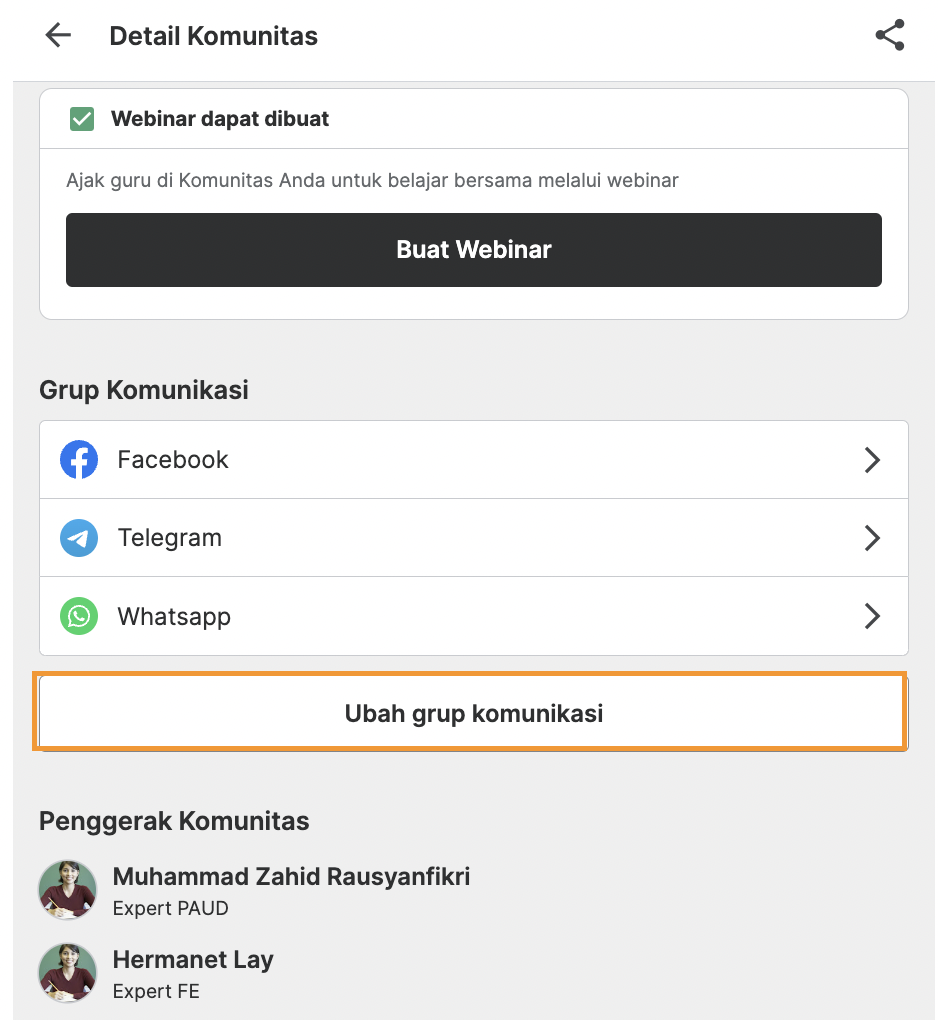The width and height of the screenshot is (938, 1020).
Task: Open the Telegram communication group
Action: pos(474,538)
